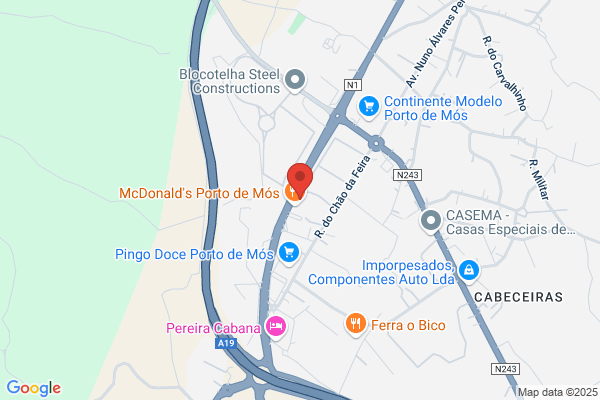
Task: Open the Blocotelha Steel Constructions marker
Action: pyautogui.click(x=295, y=80)
